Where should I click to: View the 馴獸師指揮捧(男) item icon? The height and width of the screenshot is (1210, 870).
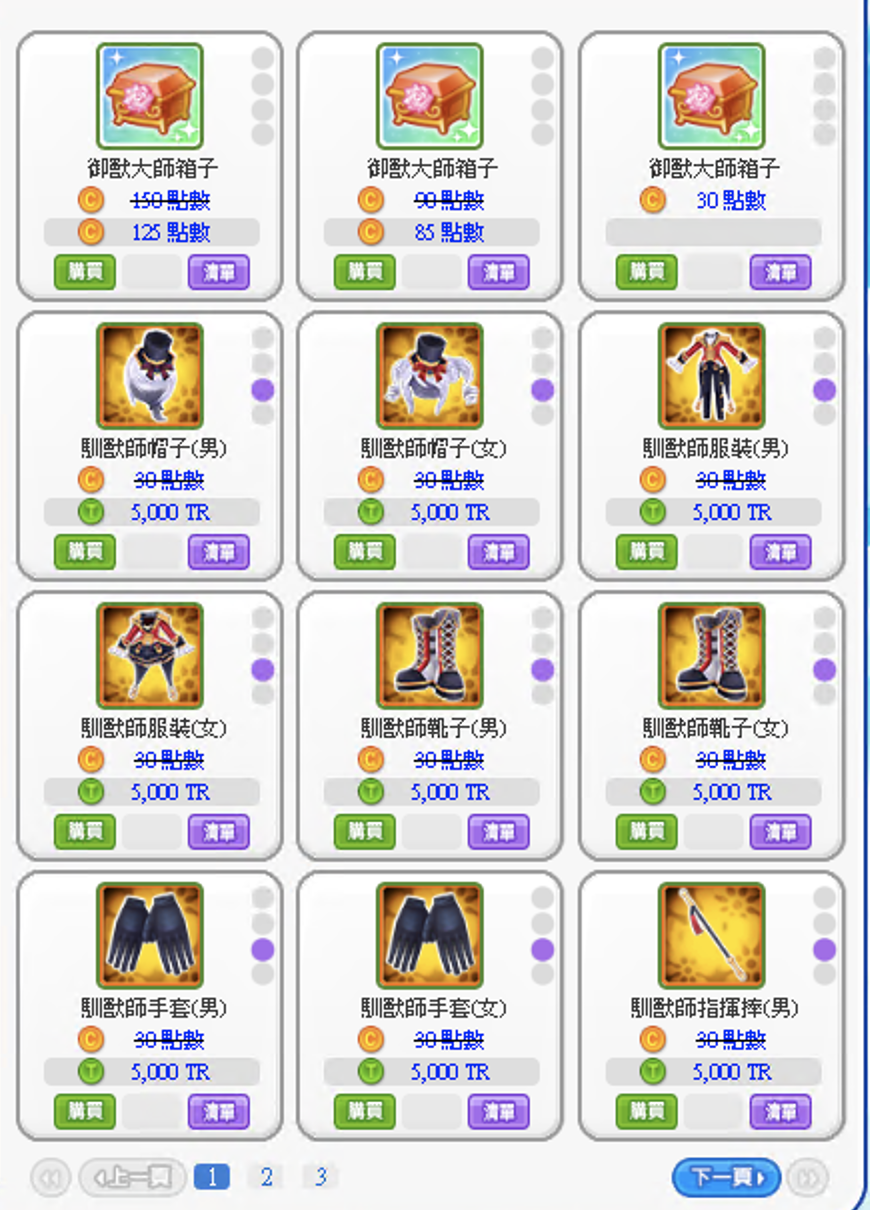tap(711, 936)
